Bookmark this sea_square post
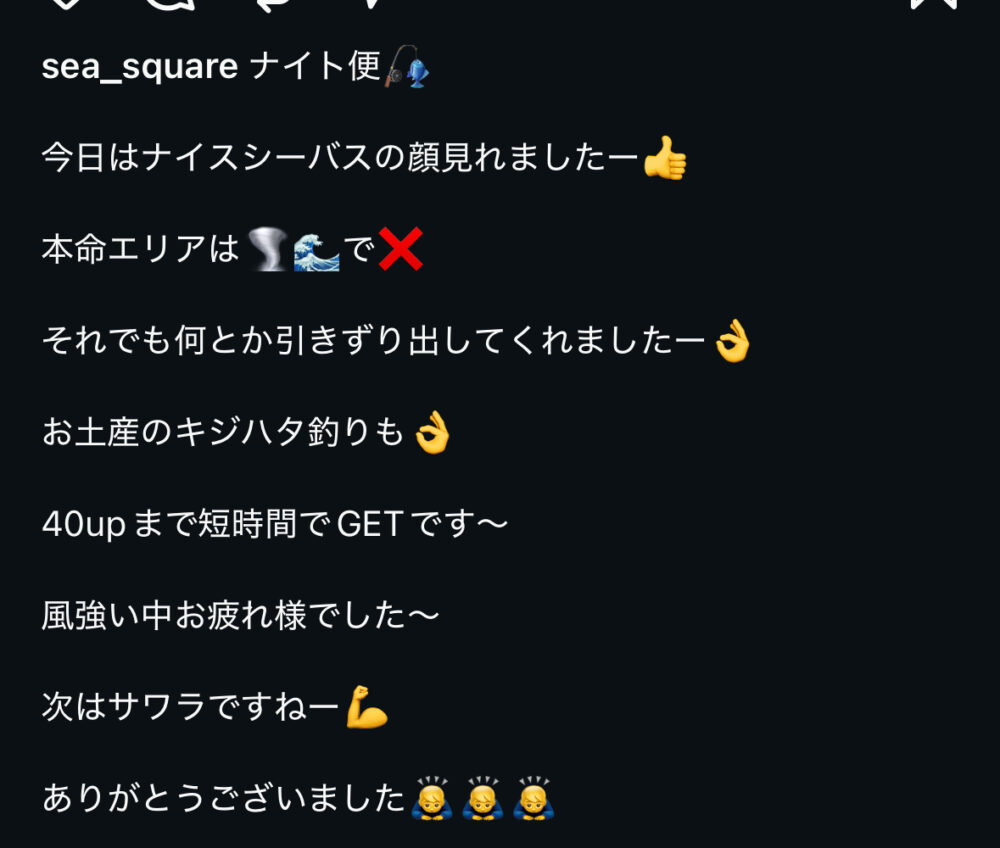This screenshot has width=1000, height=848. tap(932, 3)
